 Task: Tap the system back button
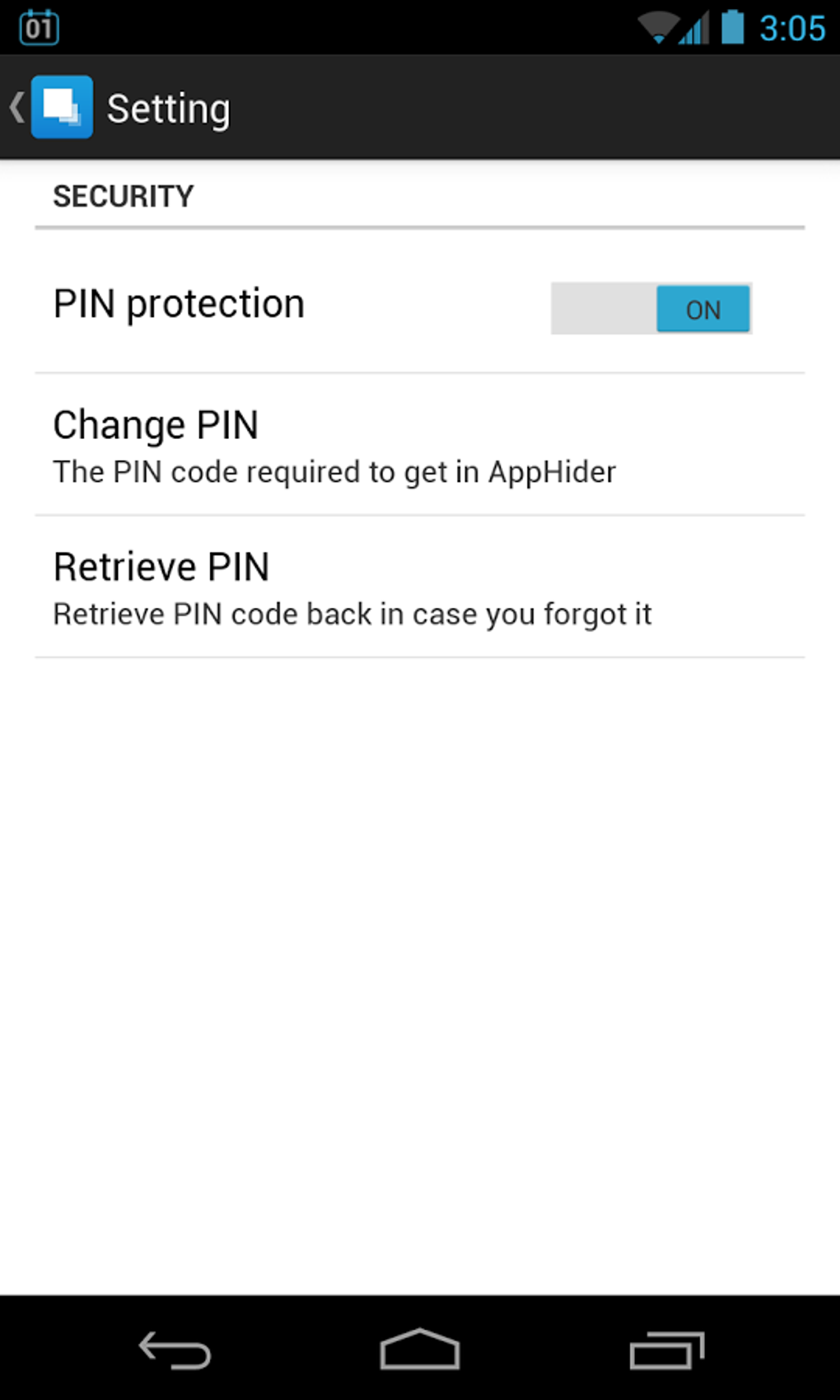coord(175,1349)
